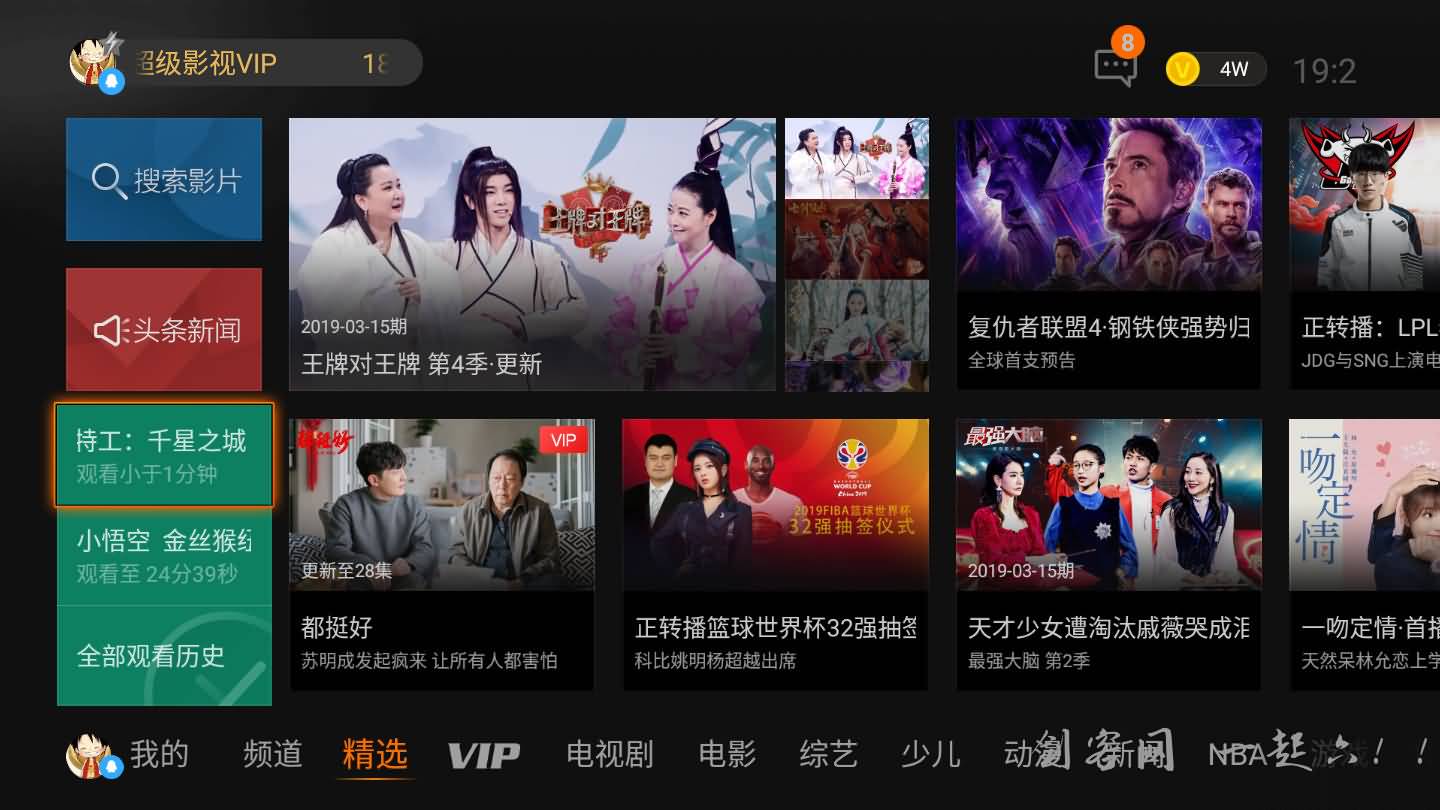Open the 头条新闻 tile
Viewport: 1440px width, 810px height.
point(164,329)
